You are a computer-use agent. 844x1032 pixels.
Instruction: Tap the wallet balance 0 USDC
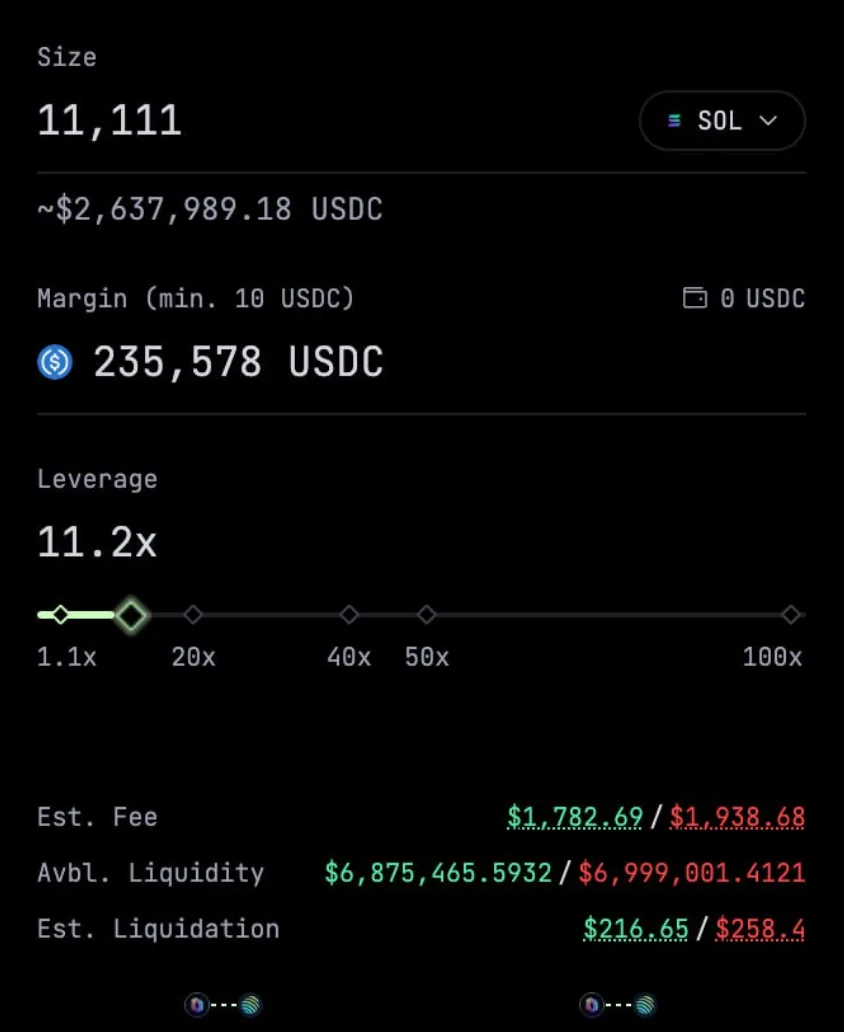point(744,298)
